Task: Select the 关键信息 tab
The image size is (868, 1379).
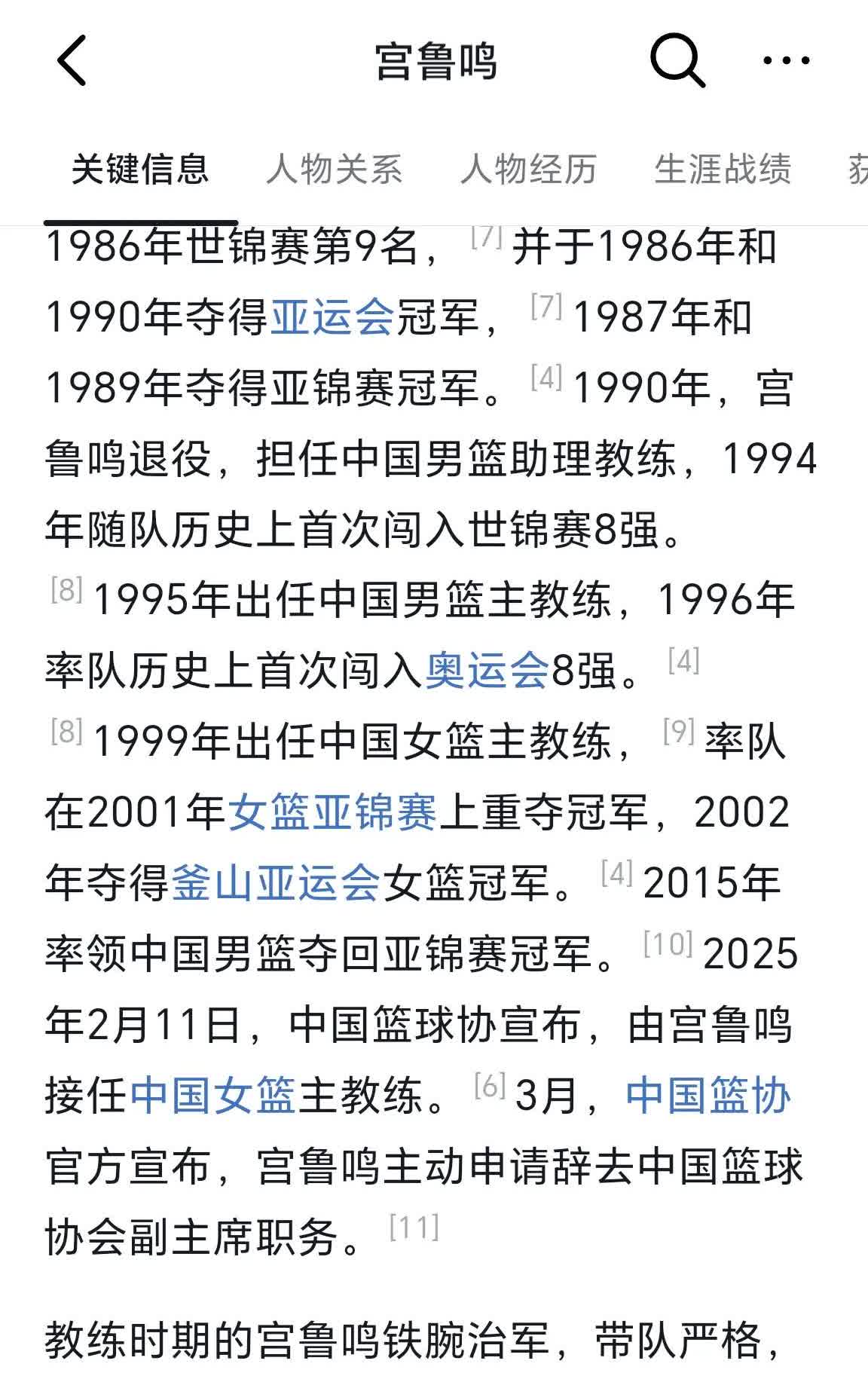Action: pyautogui.click(x=140, y=169)
